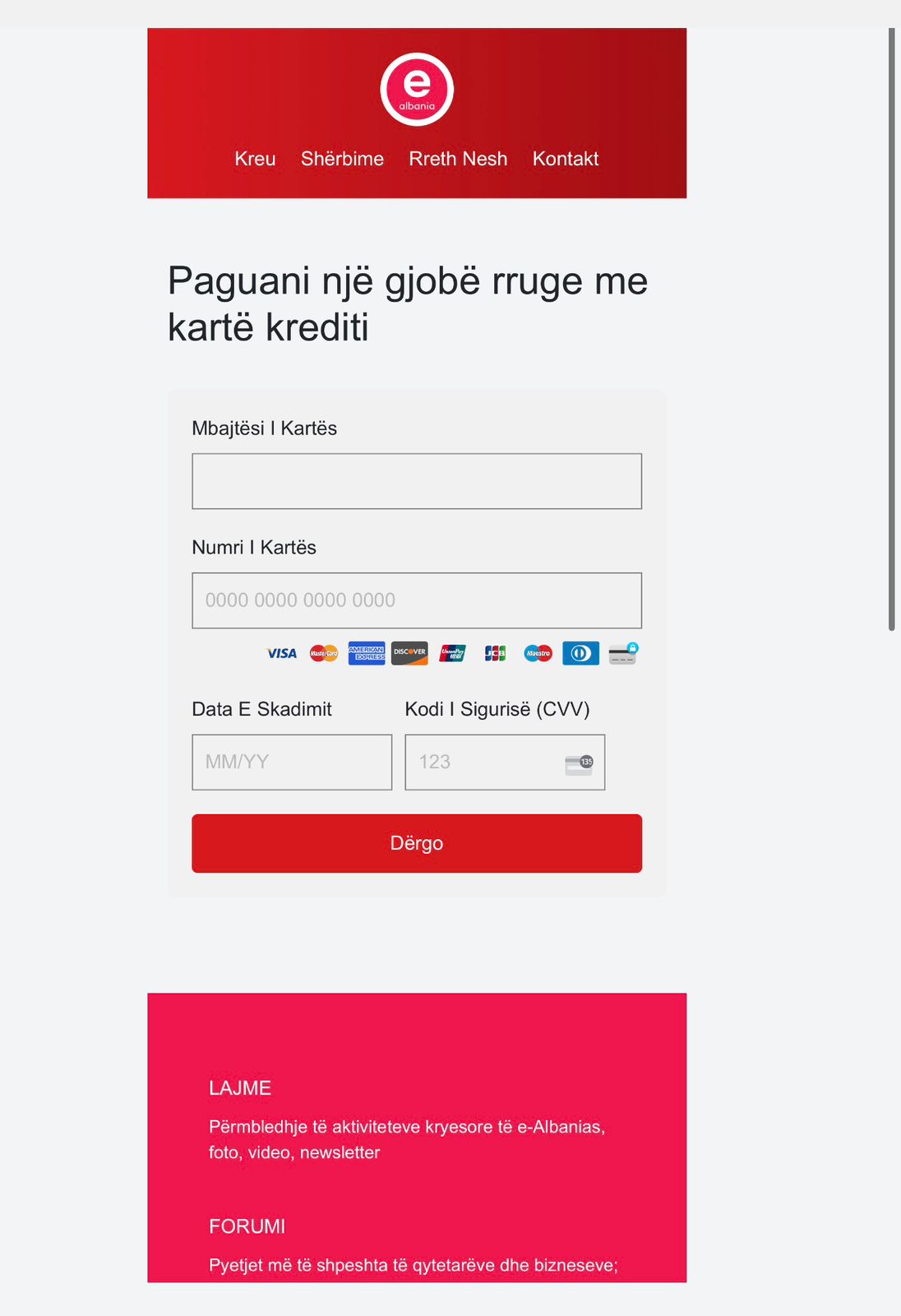The image size is (901, 1316).
Task: Select the Visa card icon
Action: (282, 653)
